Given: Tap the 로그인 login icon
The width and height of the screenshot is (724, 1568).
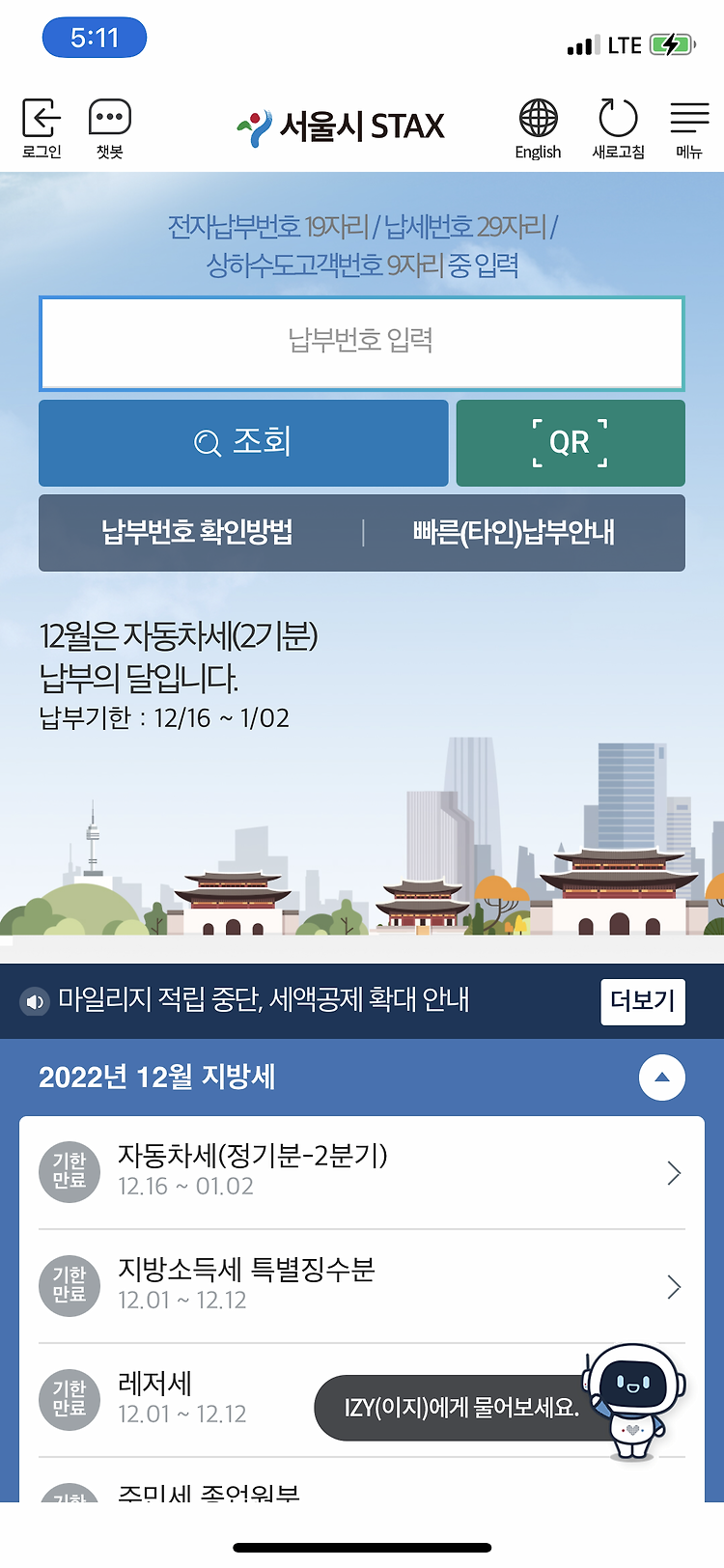Looking at the screenshot, I should [42, 128].
